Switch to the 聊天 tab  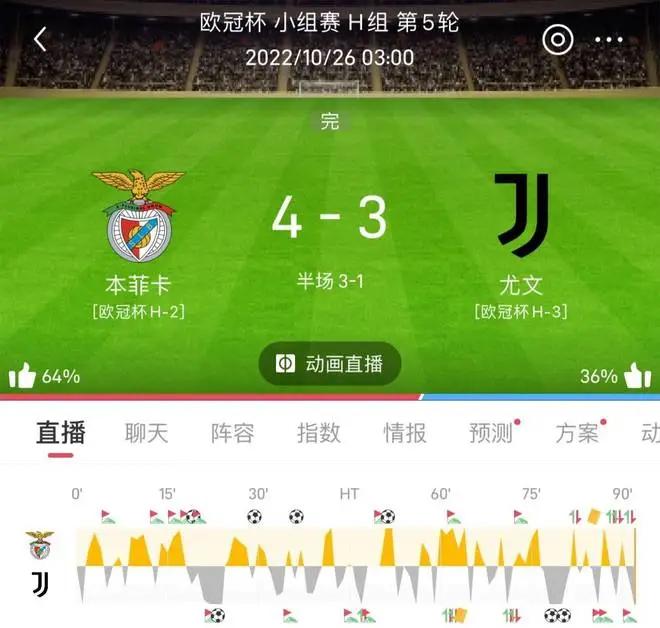click(x=147, y=432)
